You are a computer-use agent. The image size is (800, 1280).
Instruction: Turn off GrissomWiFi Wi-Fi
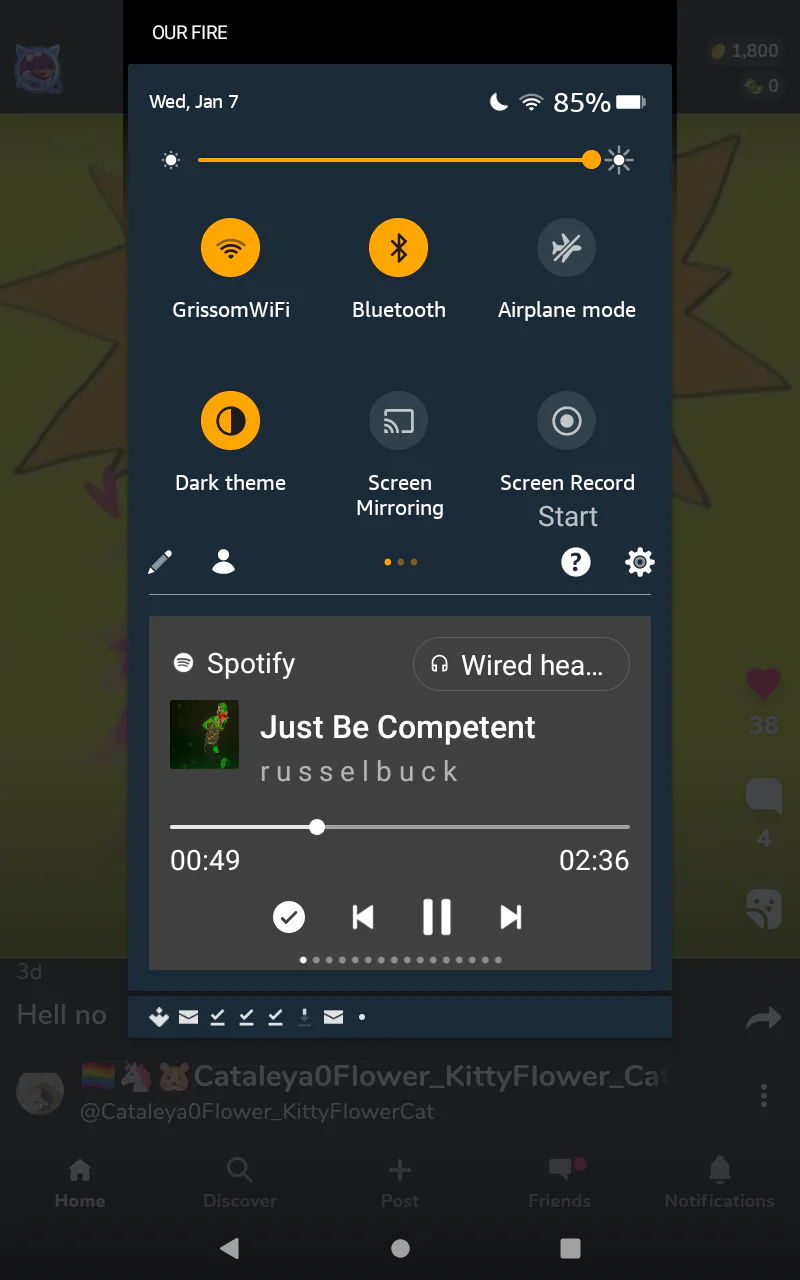pos(231,248)
